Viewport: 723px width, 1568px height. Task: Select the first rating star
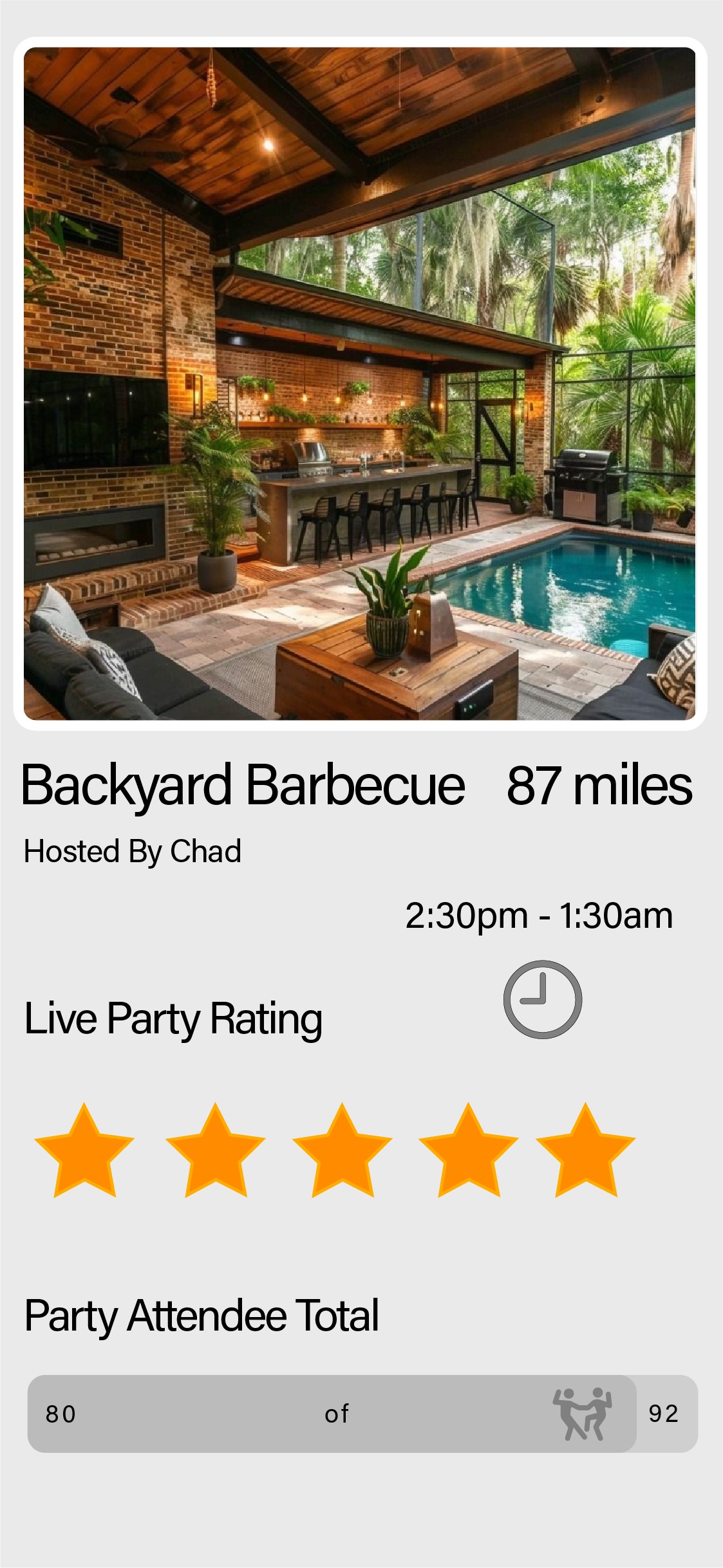(x=84, y=1152)
